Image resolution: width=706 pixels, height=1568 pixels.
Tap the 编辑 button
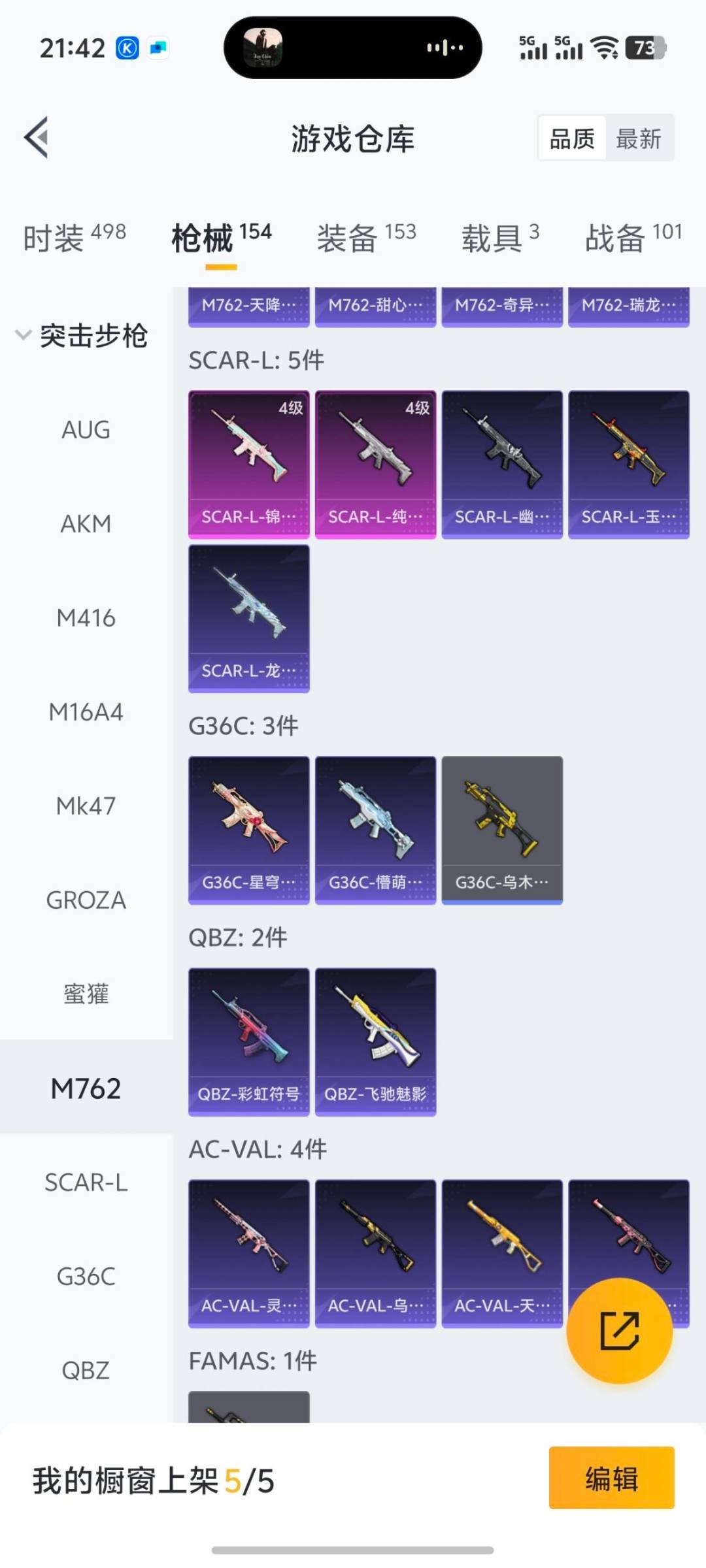click(x=611, y=1479)
